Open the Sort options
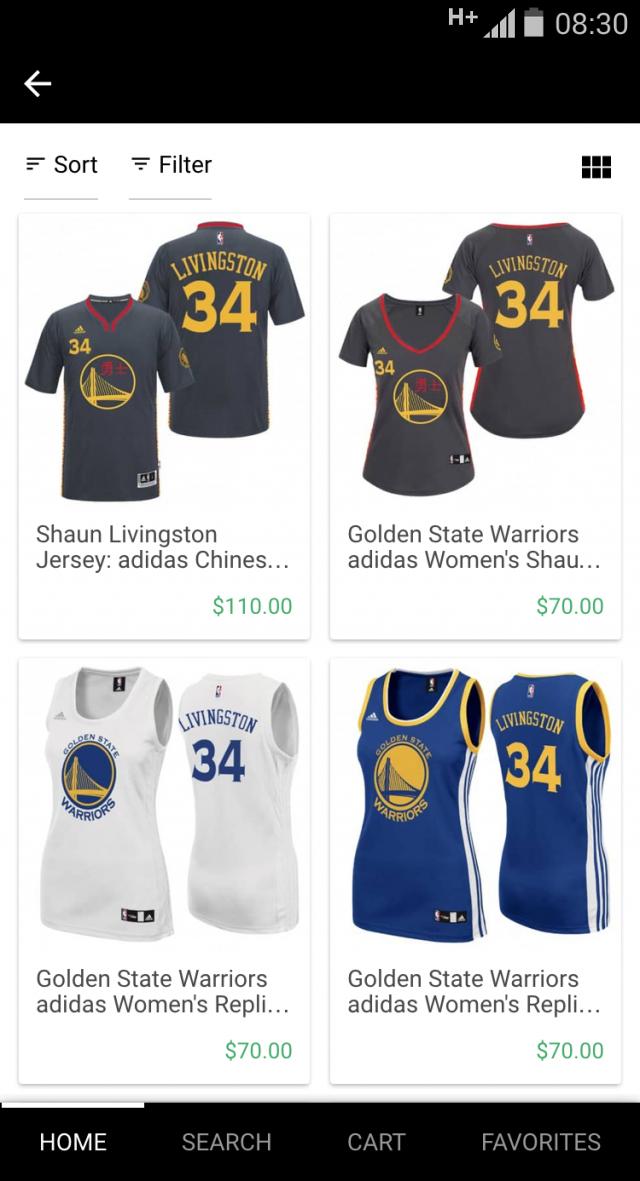Screen dimensions: 640x1181 [x=62, y=165]
